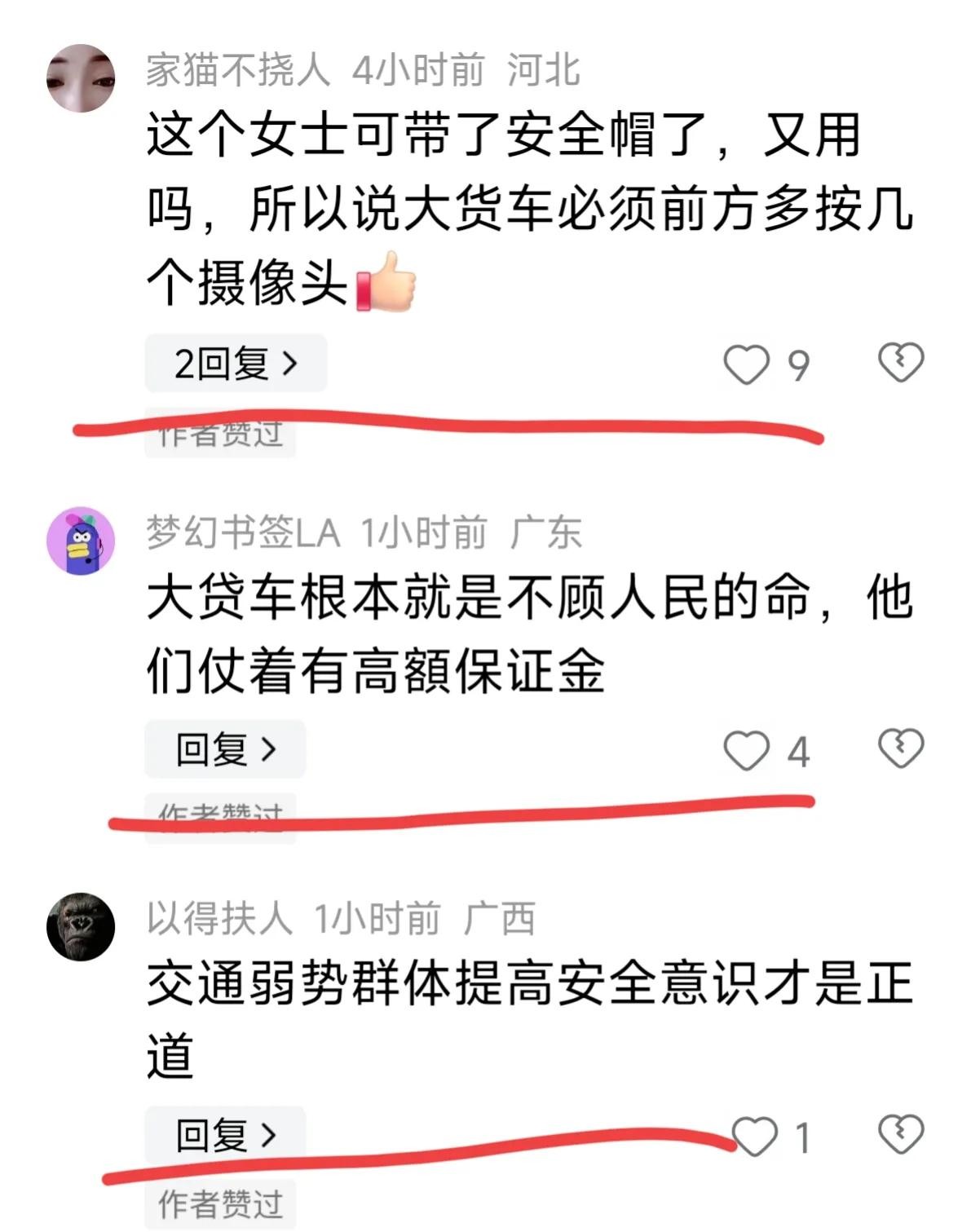
Task: Reply to 以得扶人's comment
Action: tap(225, 1134)
